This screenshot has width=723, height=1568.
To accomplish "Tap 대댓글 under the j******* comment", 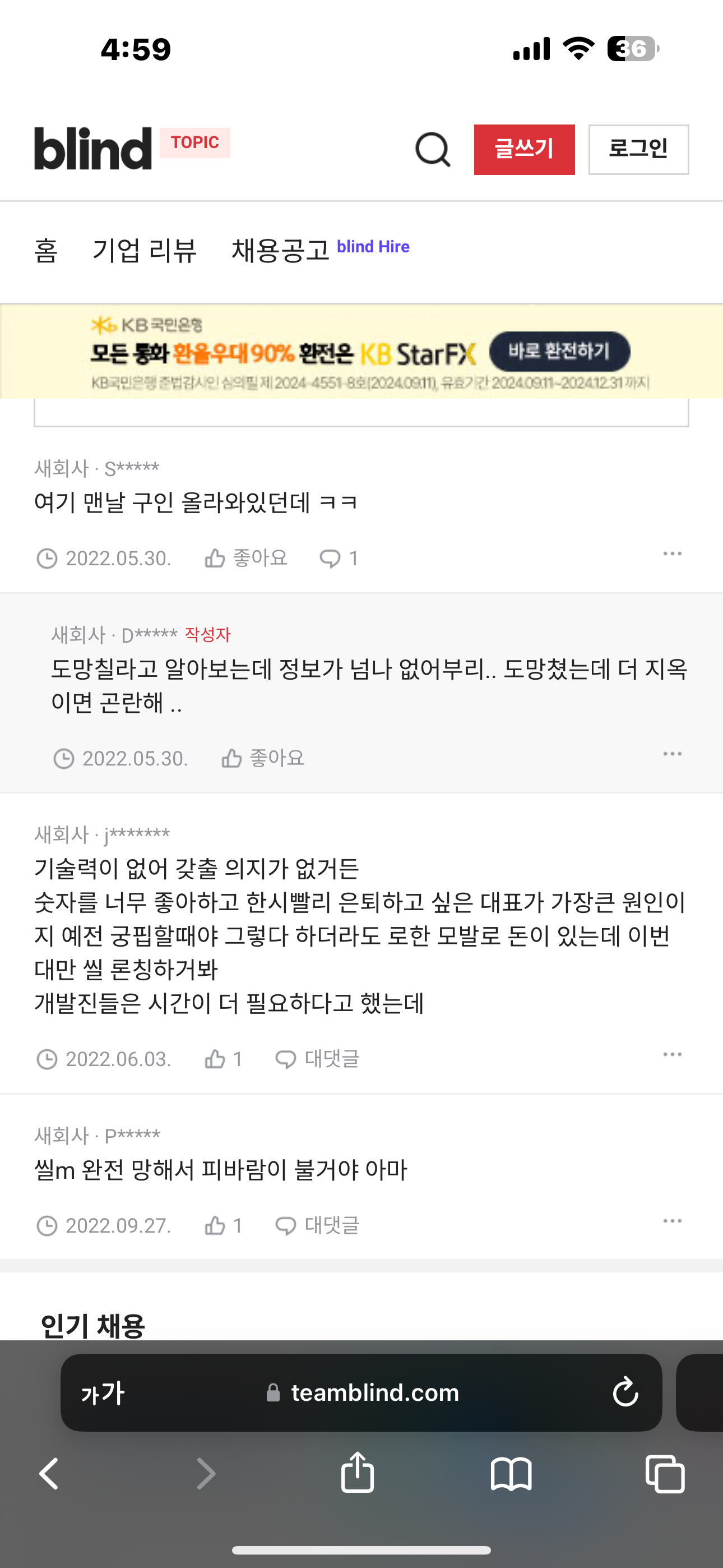I will pos(317,1059).
